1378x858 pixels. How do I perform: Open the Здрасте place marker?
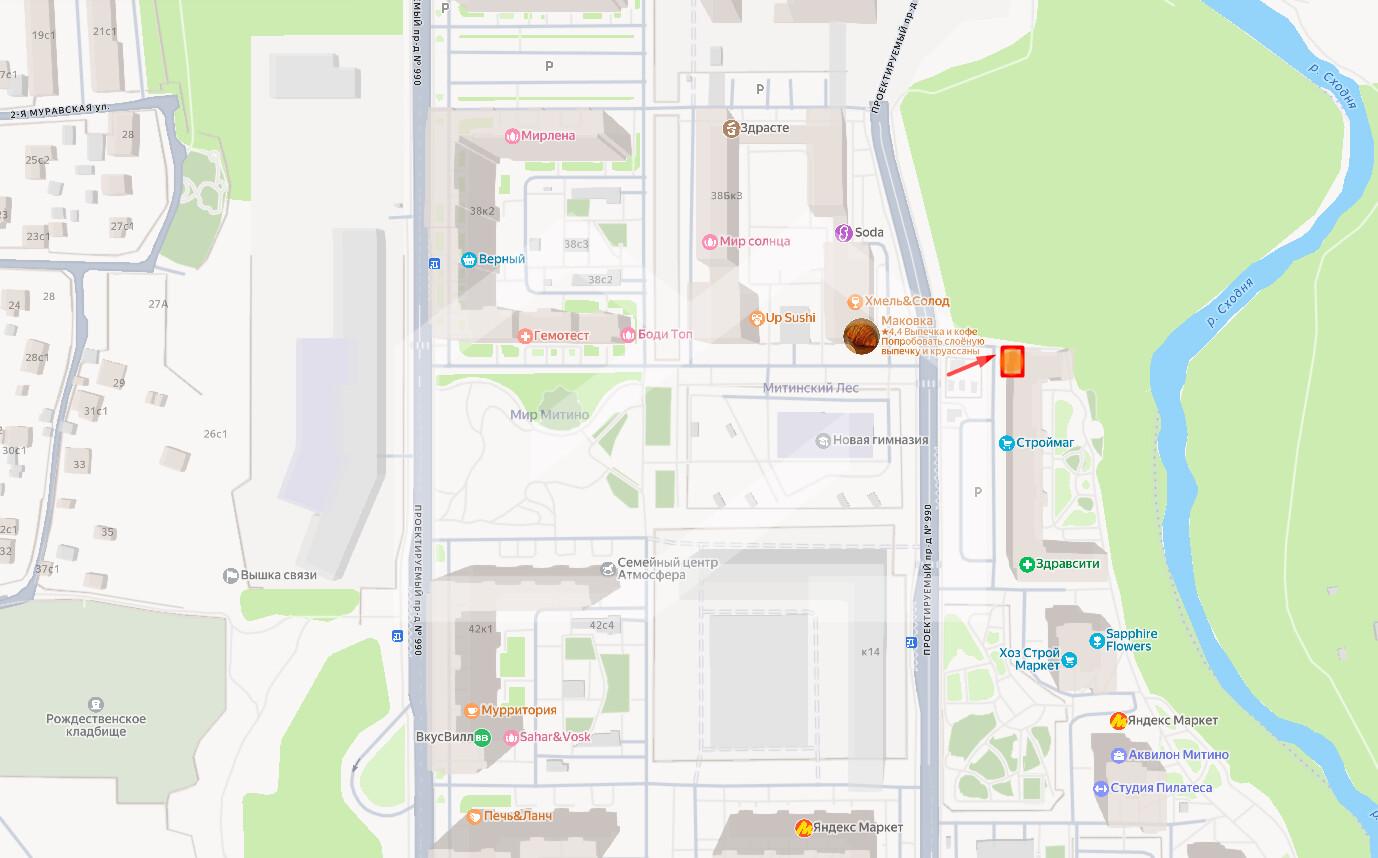pos(731,128)
